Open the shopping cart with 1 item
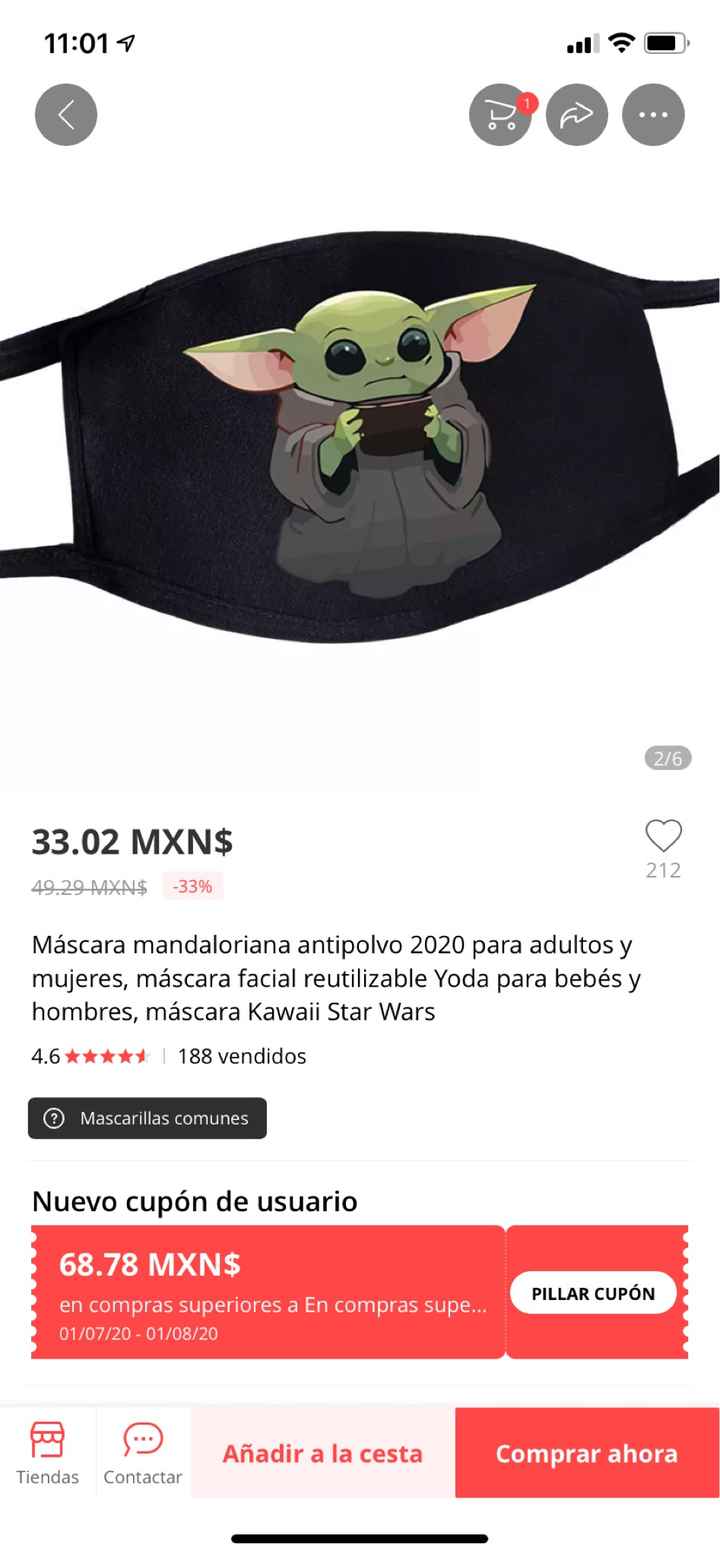Image resolution: width=720 pixels, height=1557 pixels. (500, 115)
